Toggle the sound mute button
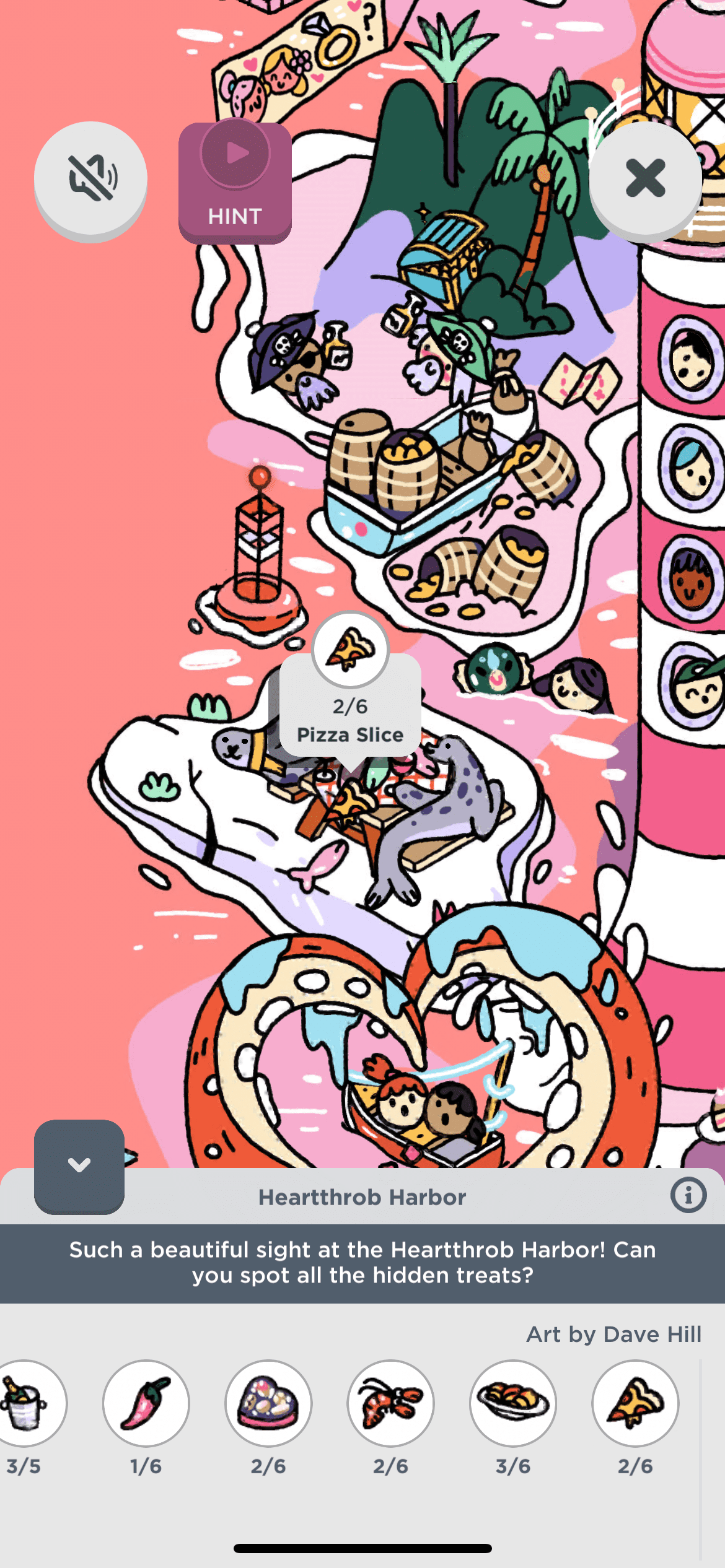 (x=90, y=179)
